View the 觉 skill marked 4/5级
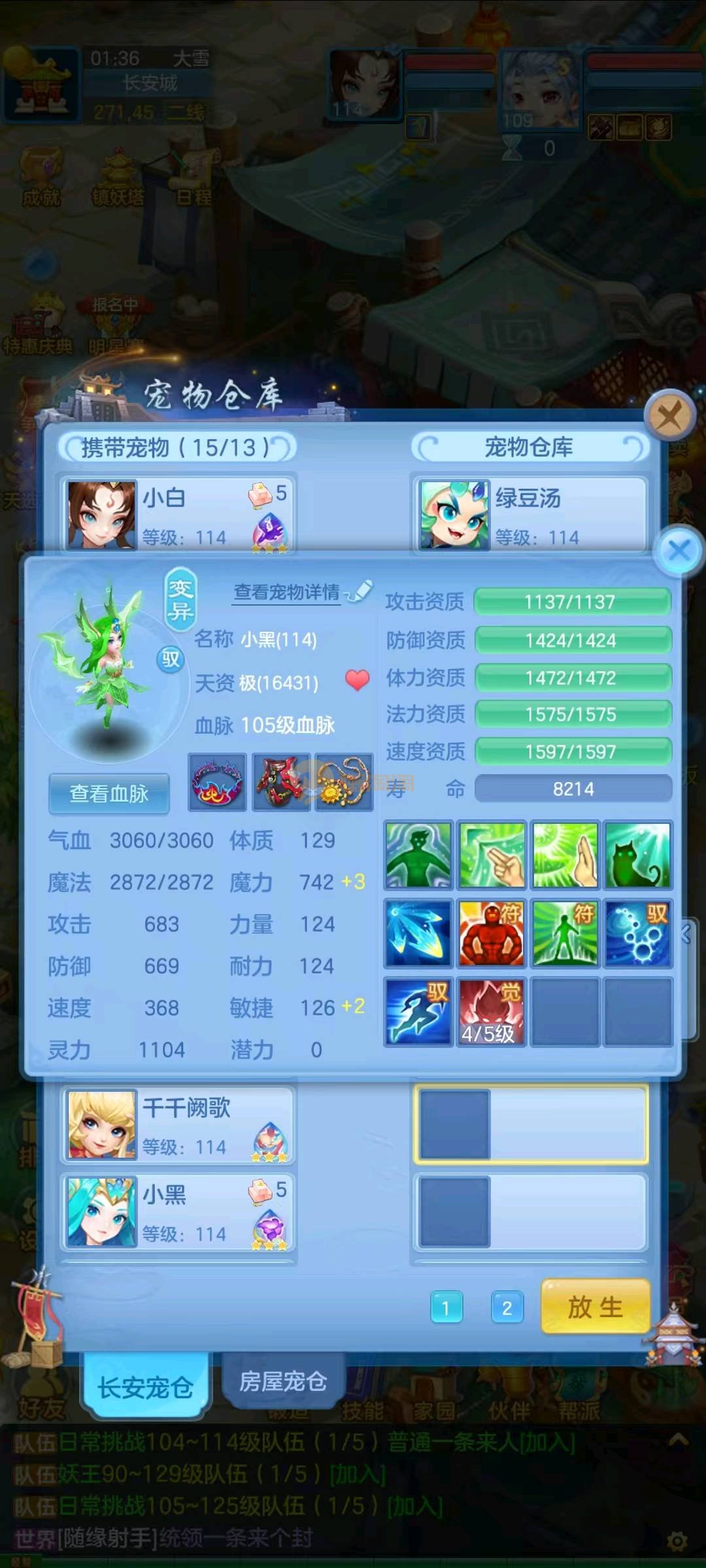 tap(491, 1011)
